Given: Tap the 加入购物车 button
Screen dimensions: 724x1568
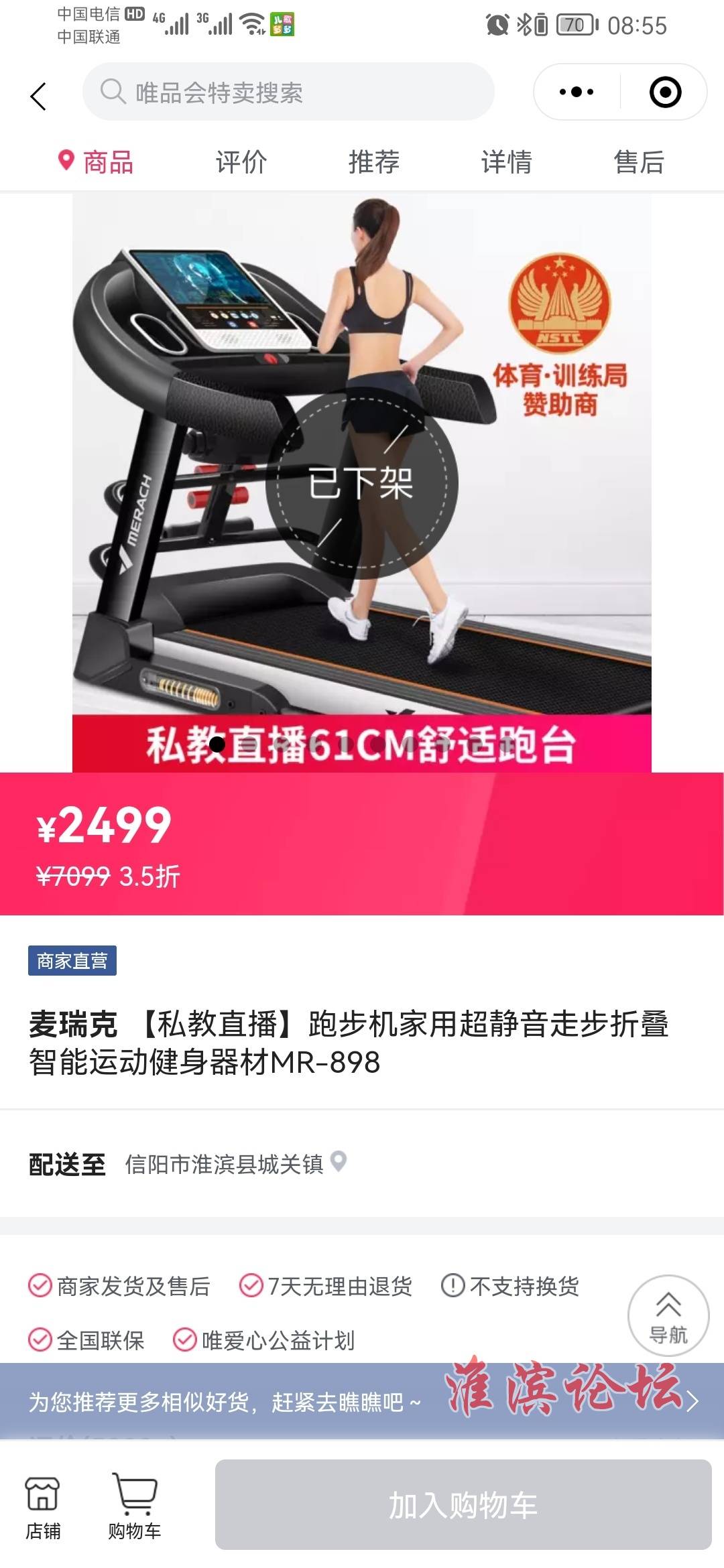Looking at the screenshot, I should (x=463, y=1505).
